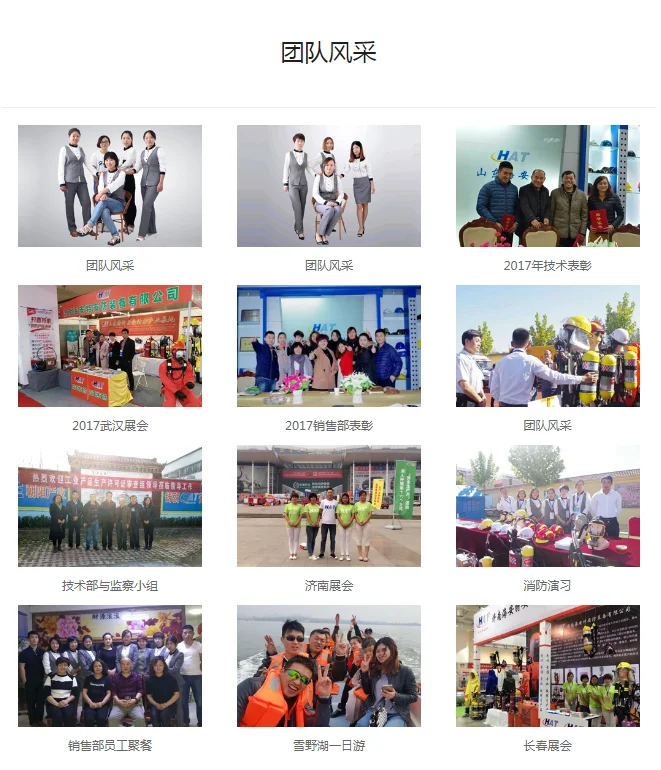View the 2017武汉展会 photo tile
This screenshot has width=661, height=770.
[x=110, y=346]
